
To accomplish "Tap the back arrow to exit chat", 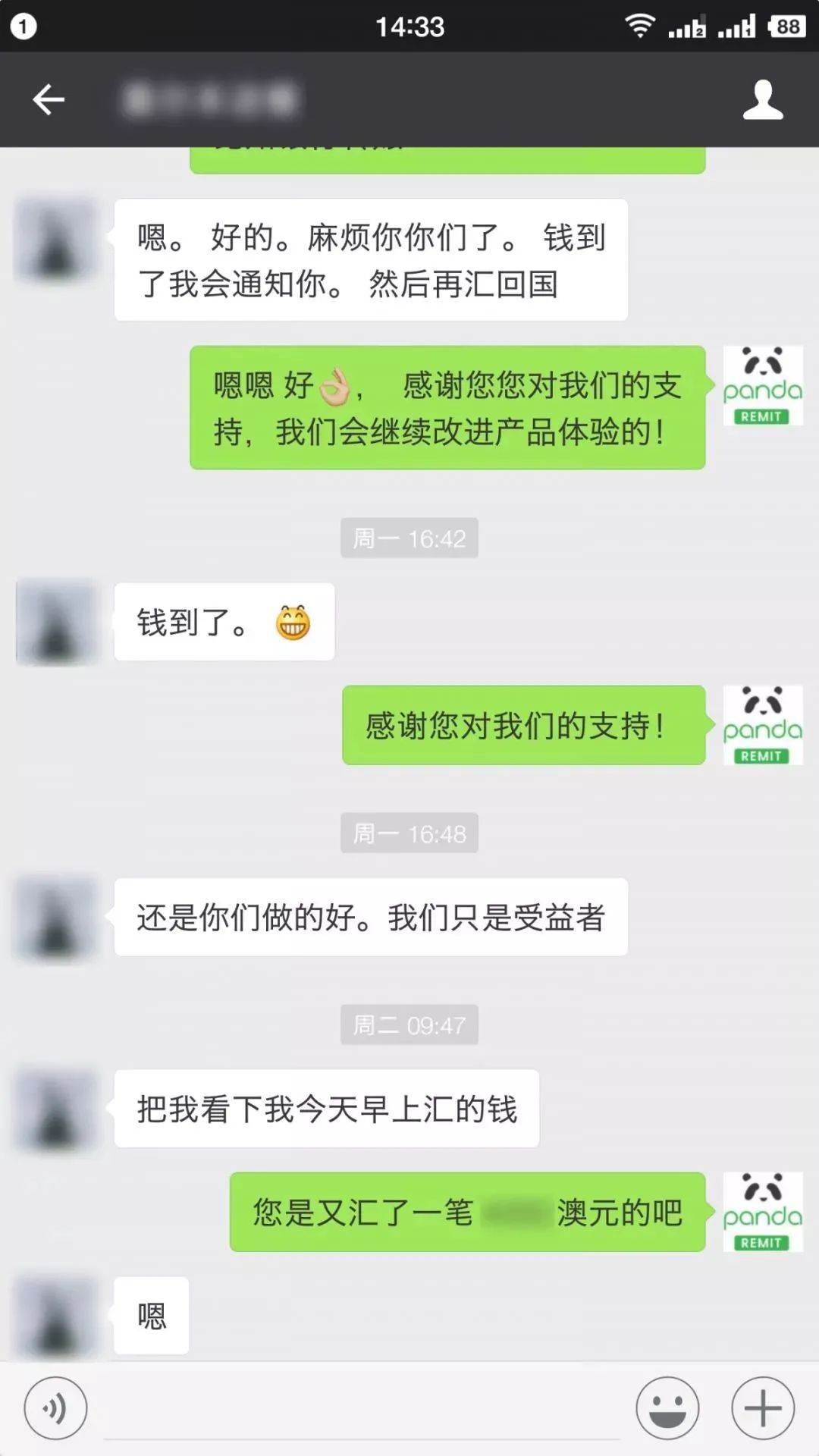I will (49, 99).
